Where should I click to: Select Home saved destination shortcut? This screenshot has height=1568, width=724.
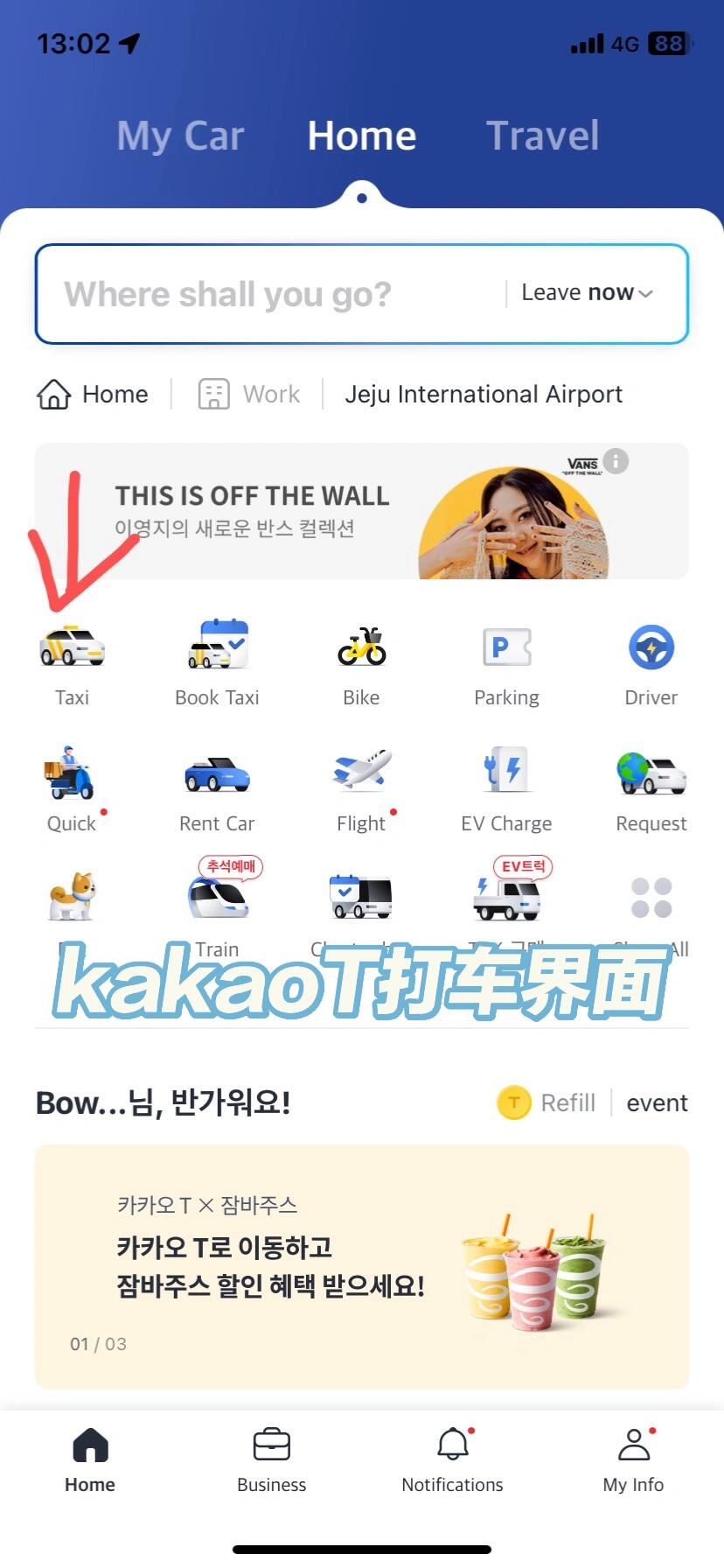(x=93, y=395)
